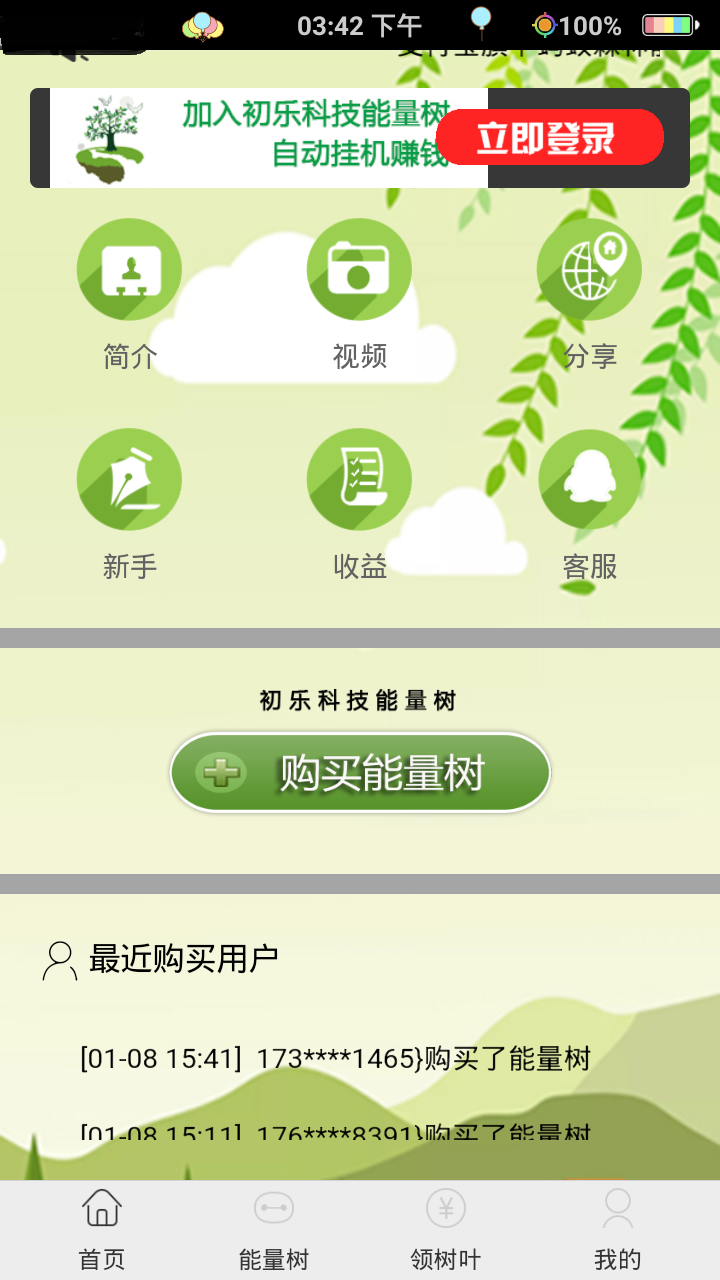Image resolution: width=720 pixels, height=1280 pixels.
Task: Tap the 购买能量树 buy button
Action: click(360, 773)
